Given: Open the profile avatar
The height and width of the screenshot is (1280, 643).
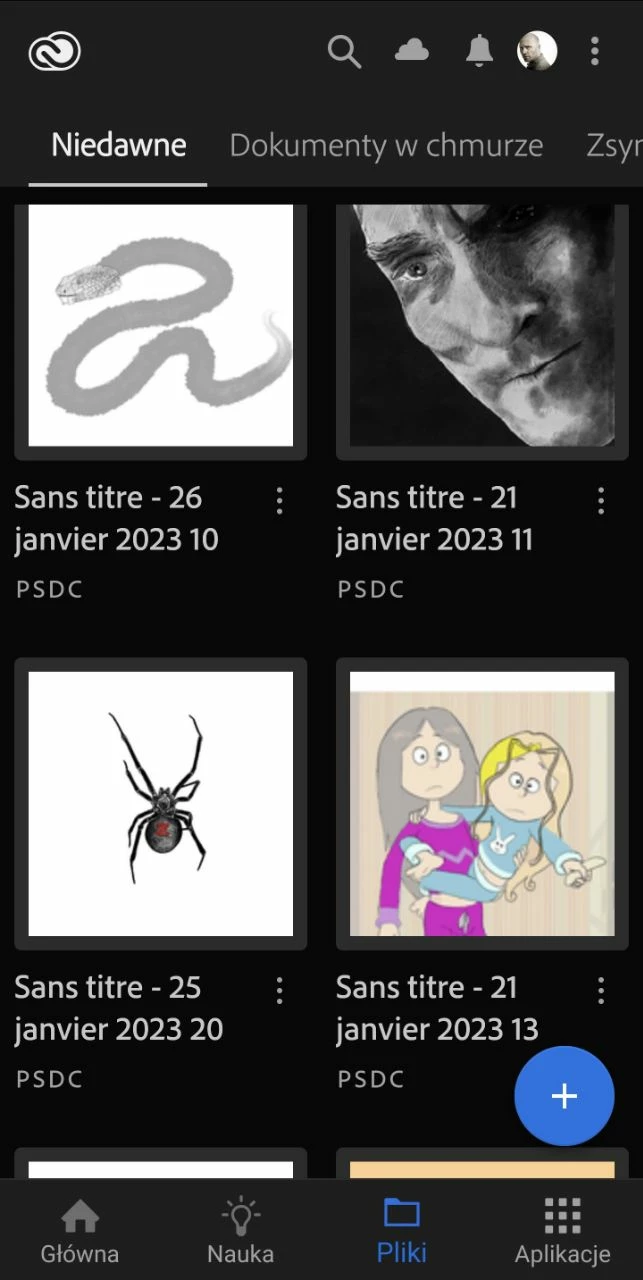Looking at the screenshot, I should click(x=537, y=51).
